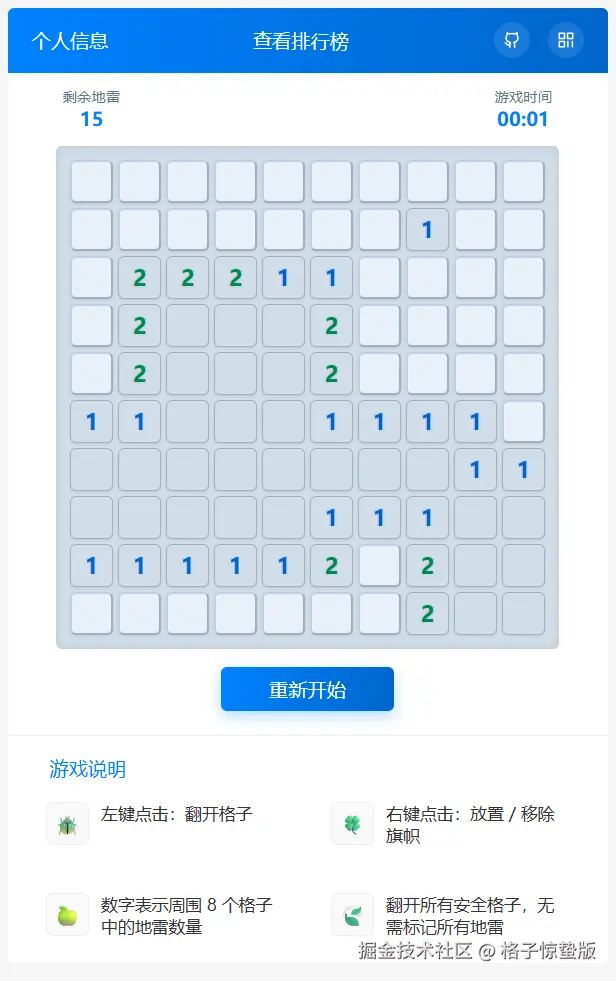This screenshot has width=616, height=981.
Task: Open the 个人信息 profile page
Action: pyautogui.click(x=70, y=41)
